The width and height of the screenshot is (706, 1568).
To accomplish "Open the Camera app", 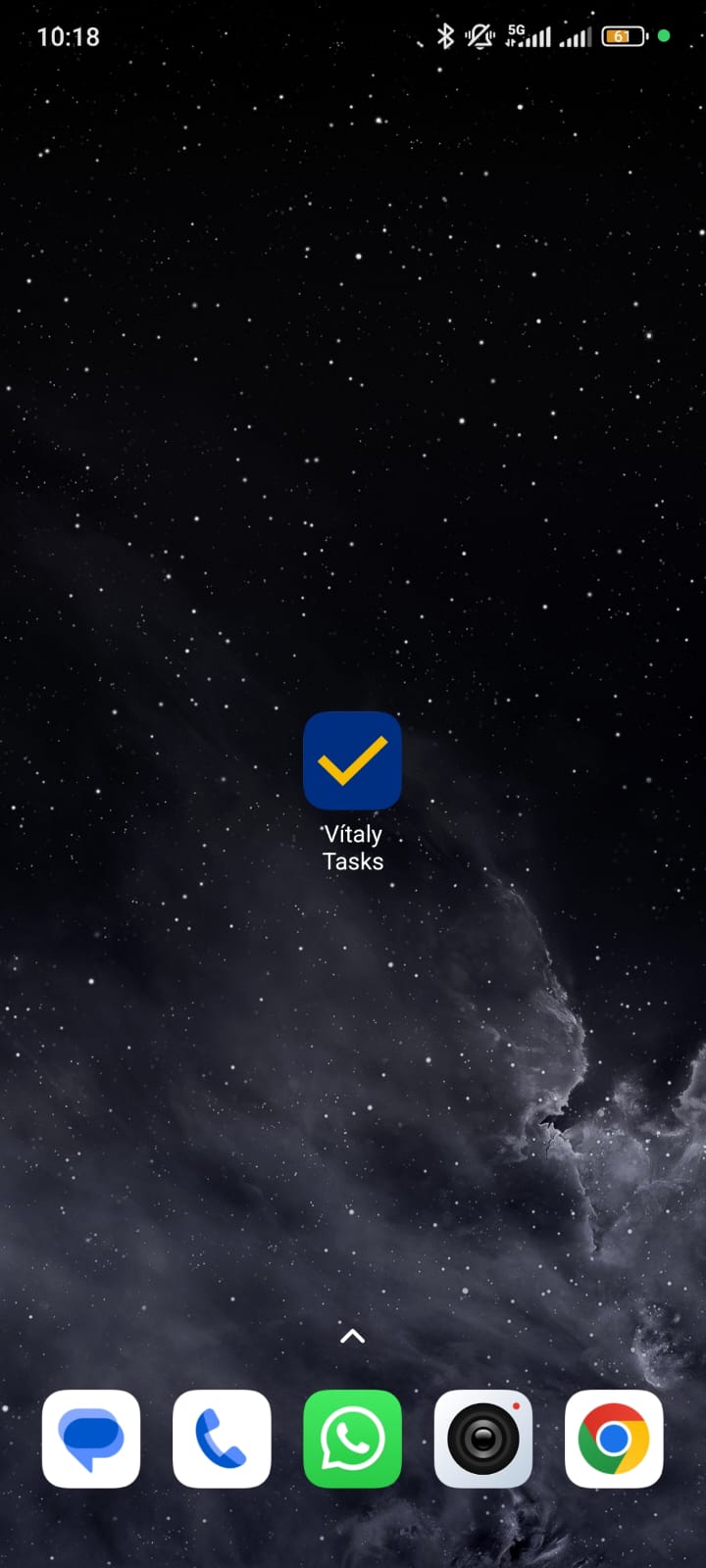I will pos(483,1439).
